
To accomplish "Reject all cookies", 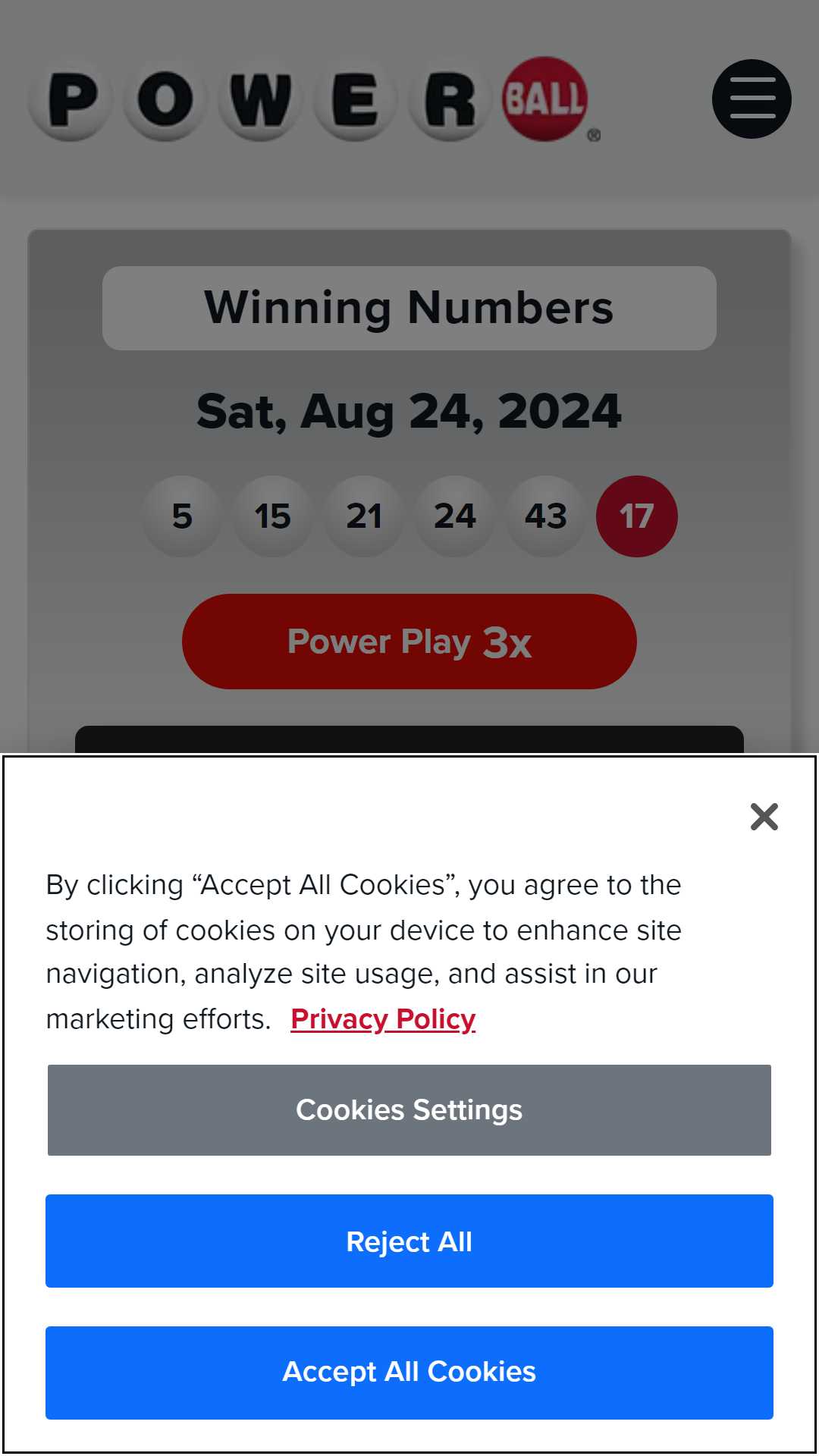I will 409,1241.
